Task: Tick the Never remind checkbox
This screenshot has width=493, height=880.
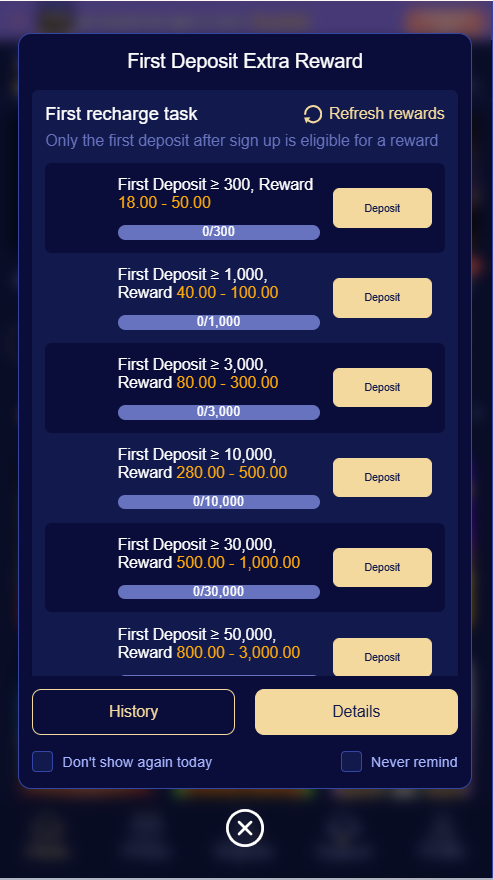Action: coord(352,762)
